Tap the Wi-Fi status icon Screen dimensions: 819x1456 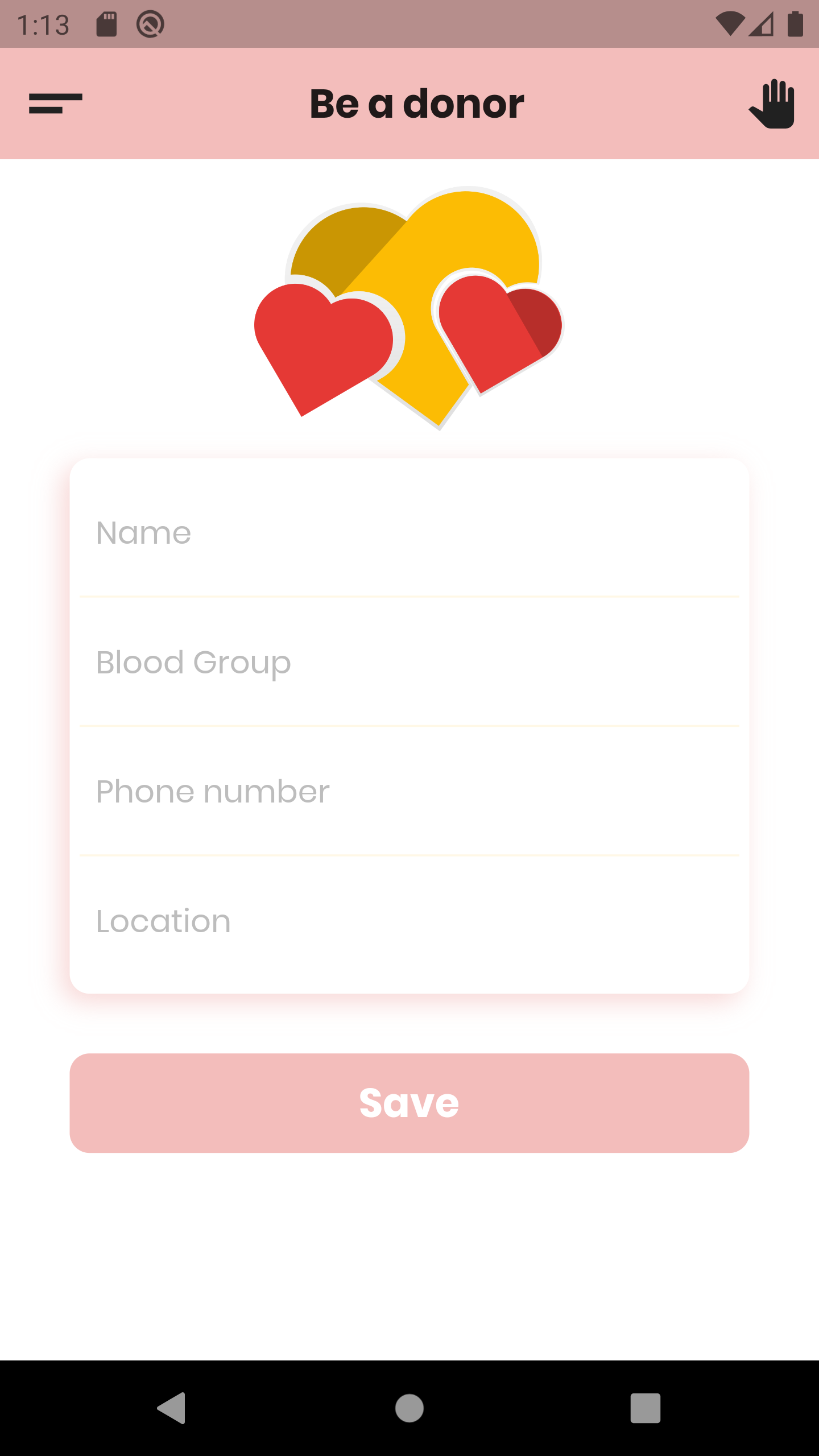coord(731,23)
